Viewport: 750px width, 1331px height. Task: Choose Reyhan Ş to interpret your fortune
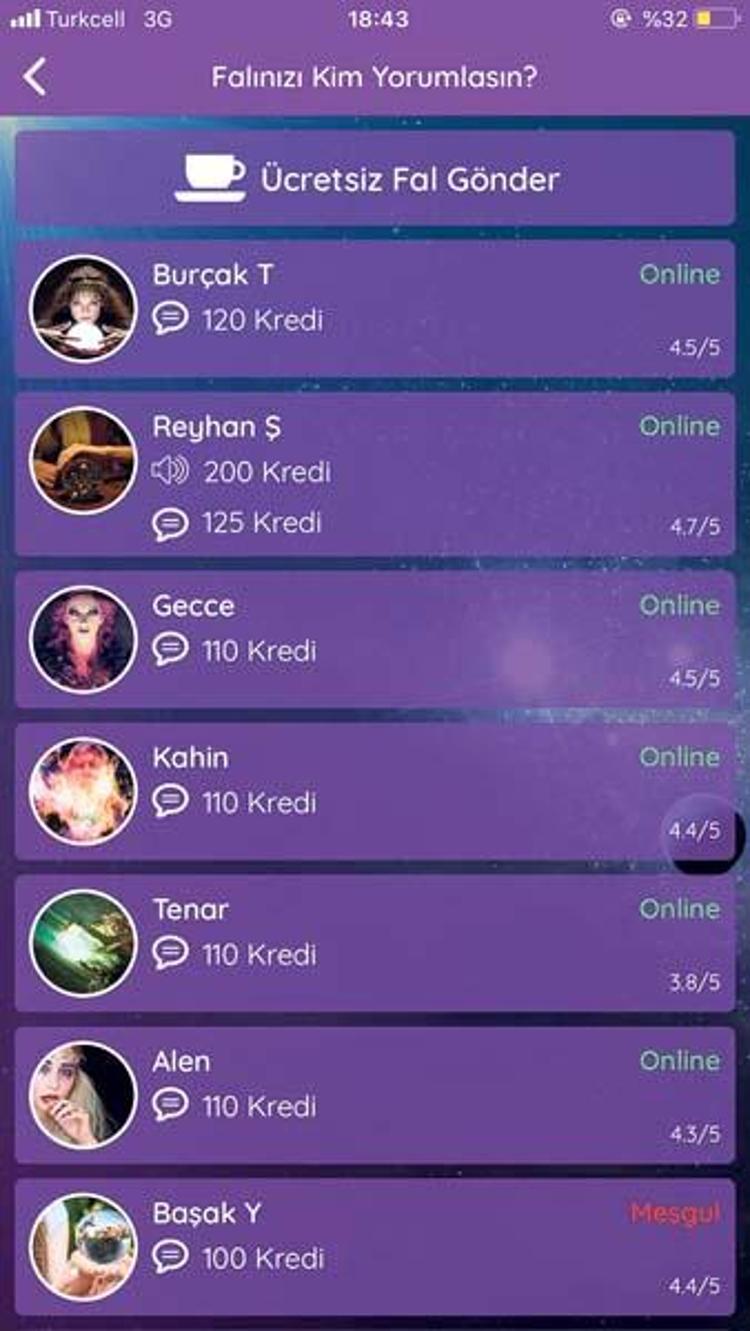pyautogui.click(x=375, y=474)
